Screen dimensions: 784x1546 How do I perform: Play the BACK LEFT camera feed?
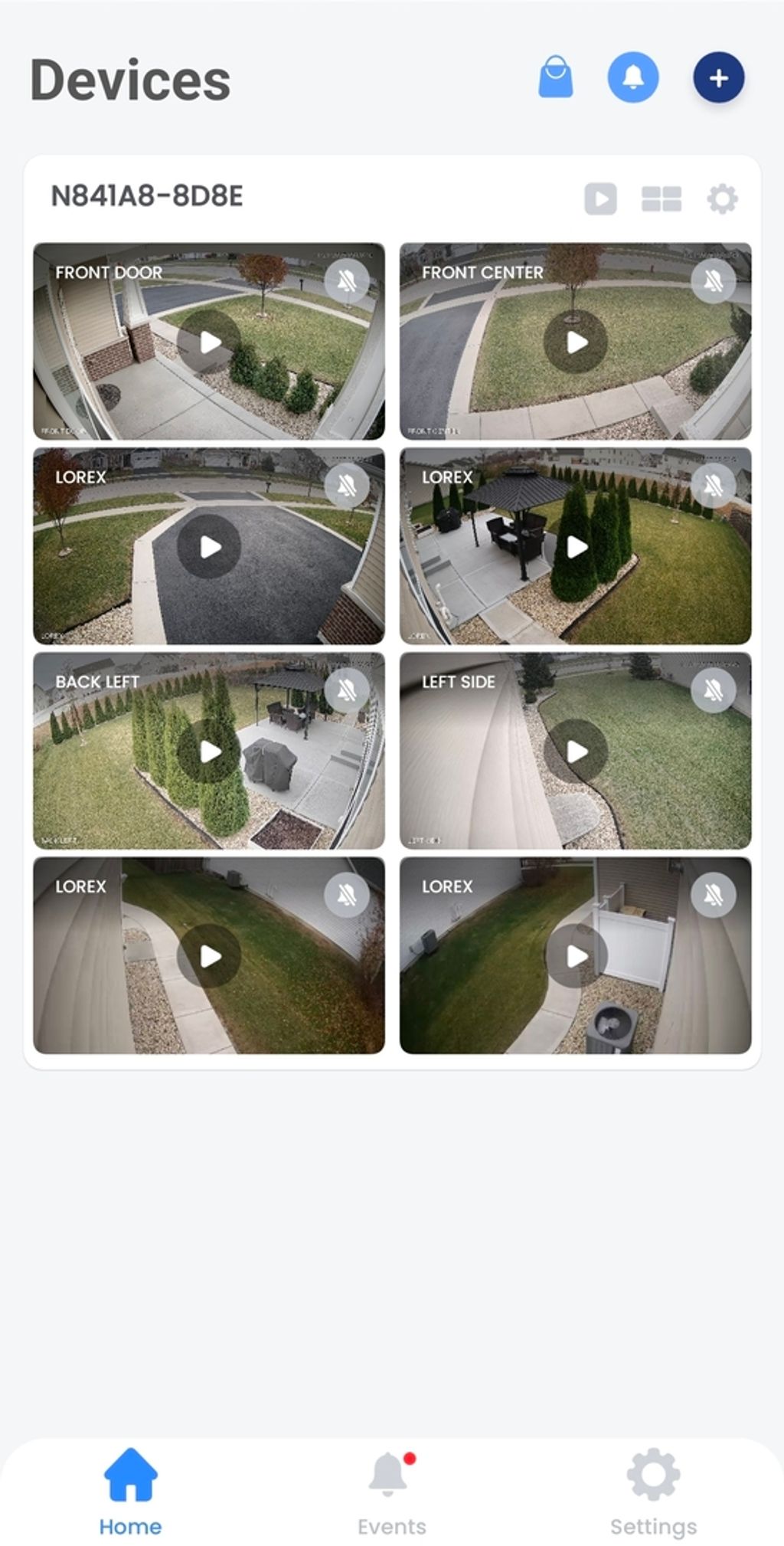(209, 752)
